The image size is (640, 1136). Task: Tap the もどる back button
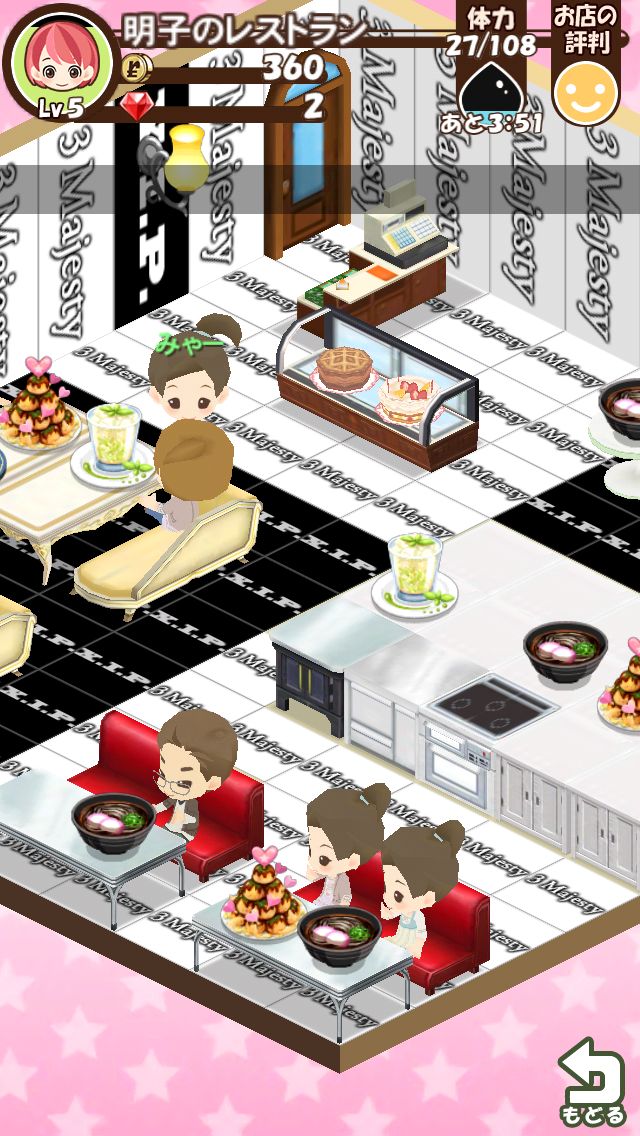click(593, 1082)
